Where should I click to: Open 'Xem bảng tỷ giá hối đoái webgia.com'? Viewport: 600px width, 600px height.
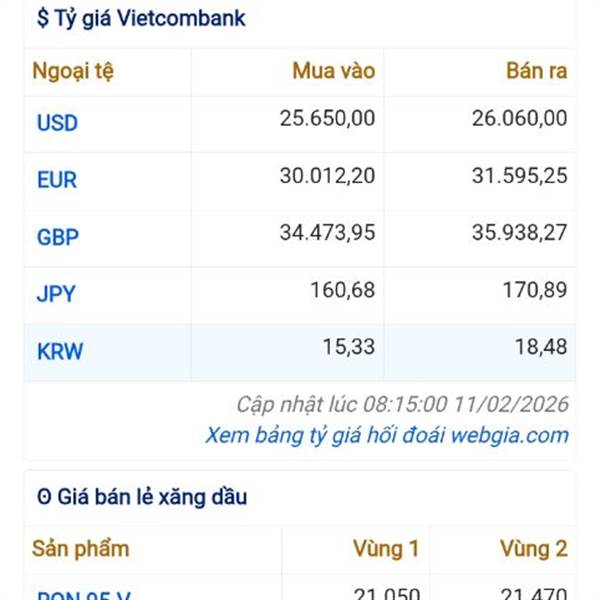coord(387,435)
